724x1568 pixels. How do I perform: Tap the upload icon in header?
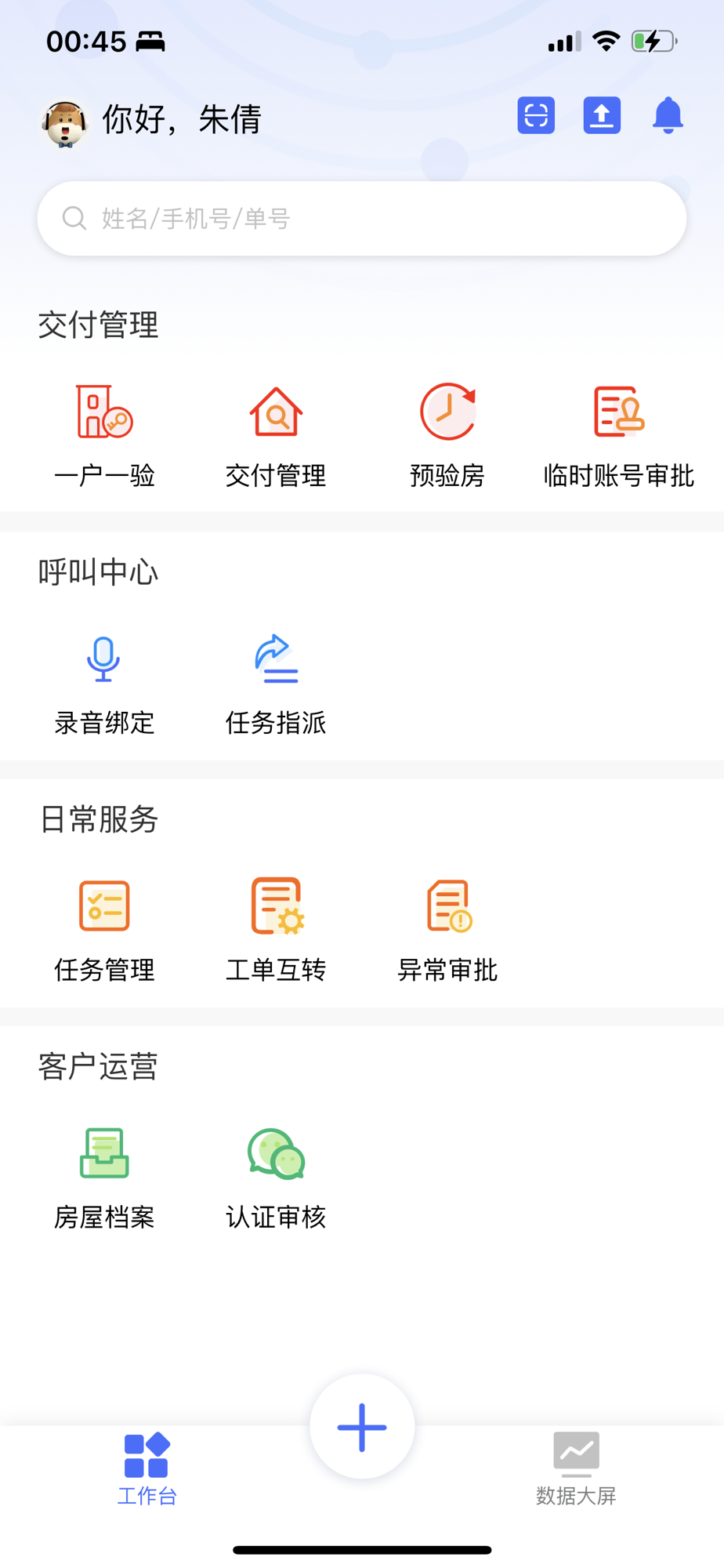pyautogui.click(x=602, y=116)
